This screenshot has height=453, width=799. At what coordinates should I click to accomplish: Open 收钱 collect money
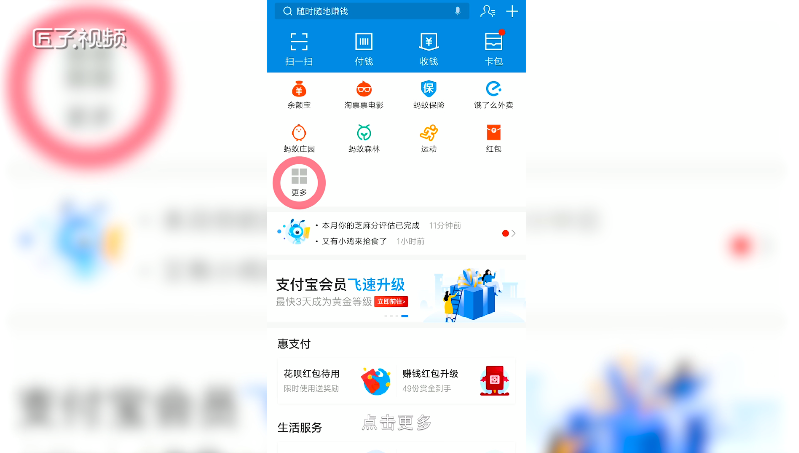(428, 47)
